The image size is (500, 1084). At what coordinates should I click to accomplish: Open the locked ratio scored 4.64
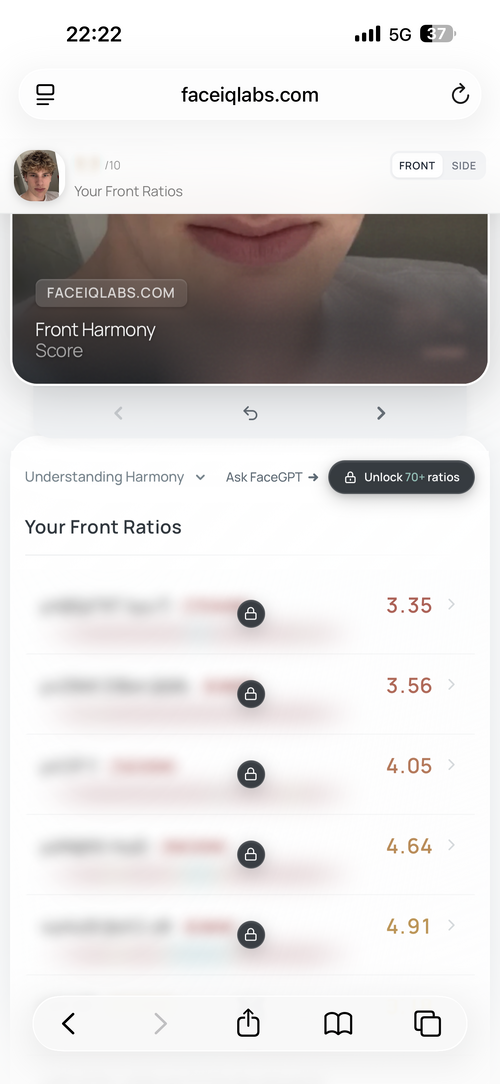[x=250, y=854]
